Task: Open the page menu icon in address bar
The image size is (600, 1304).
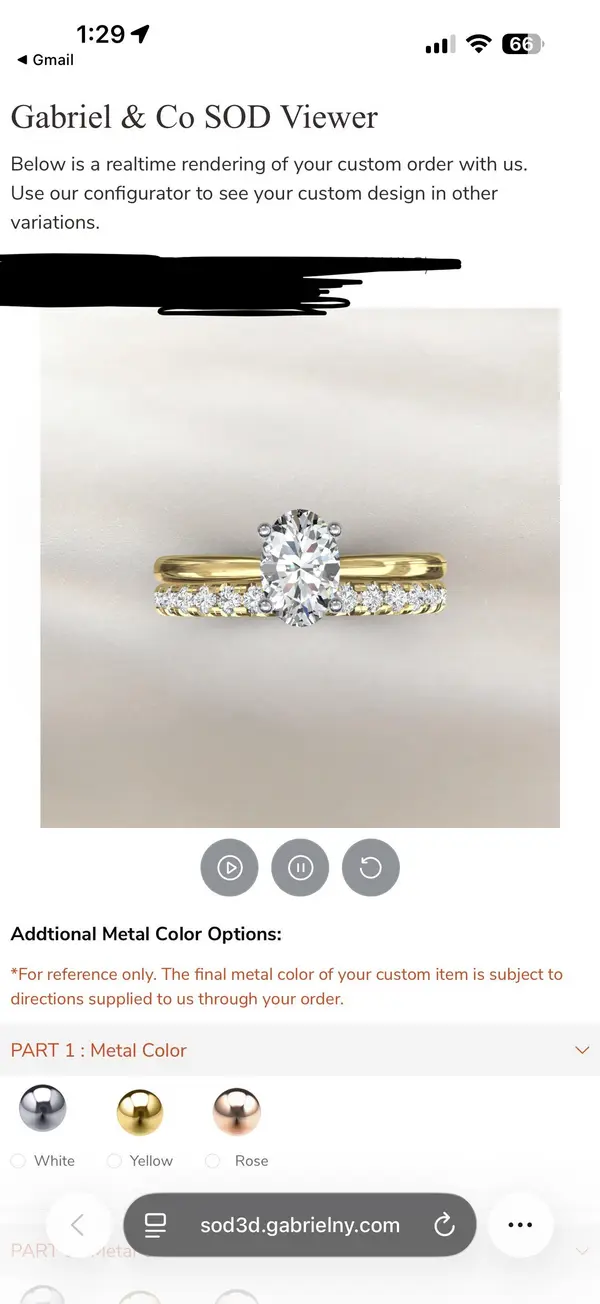Action: 155,1225
